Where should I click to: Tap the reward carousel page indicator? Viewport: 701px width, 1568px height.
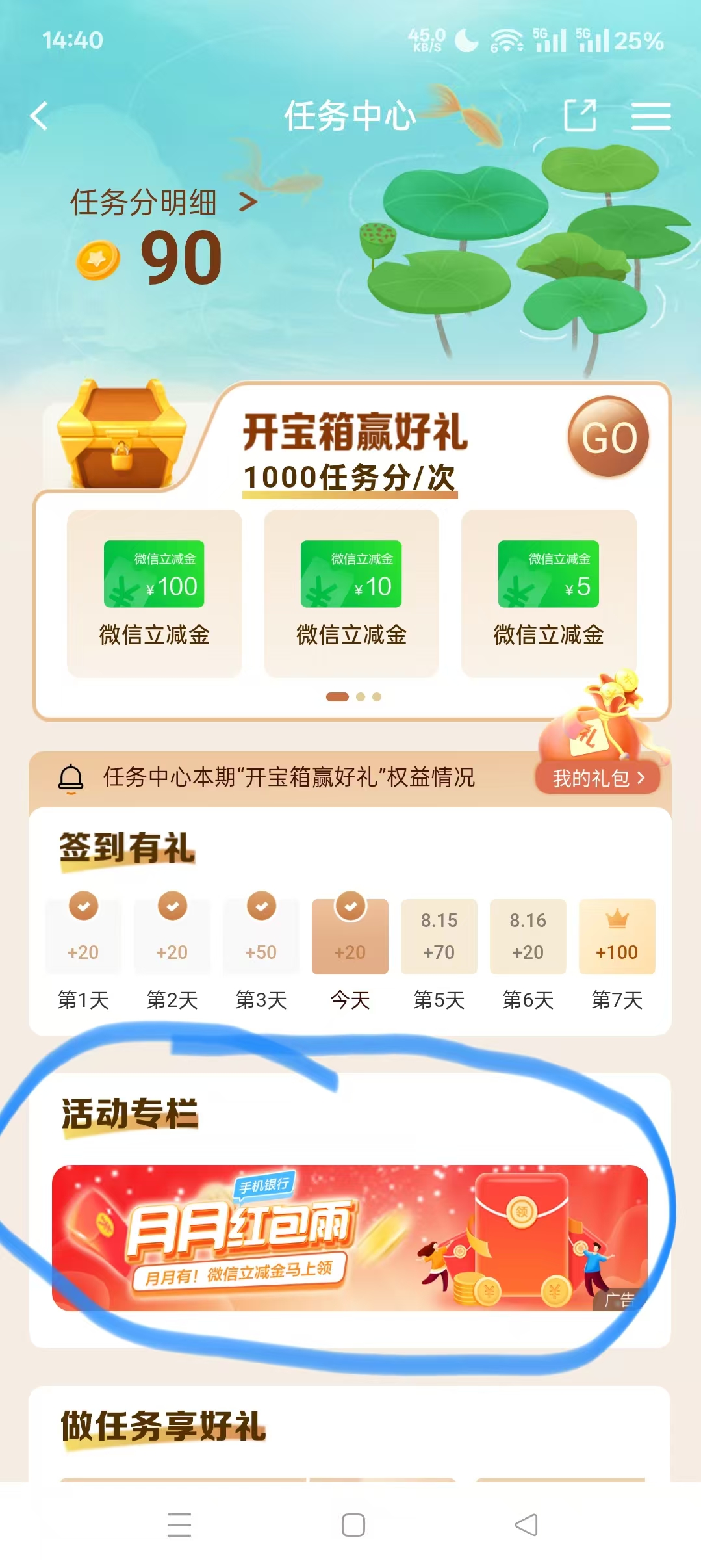[x=353, y=697]
